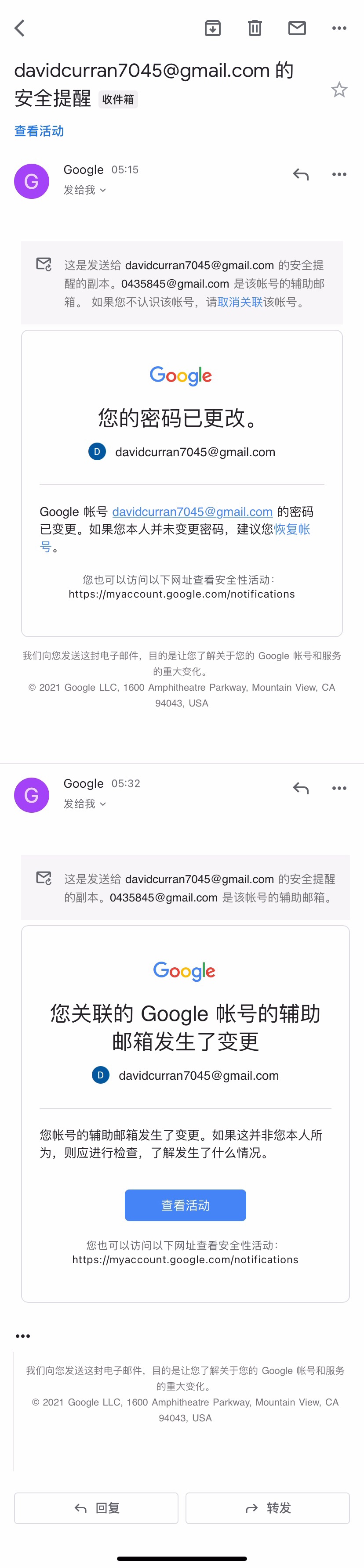The width and height of the screenshot is (364, 1568).
Task: Tap the 恢复帐号 link
Action: click(x=292, y=530)
